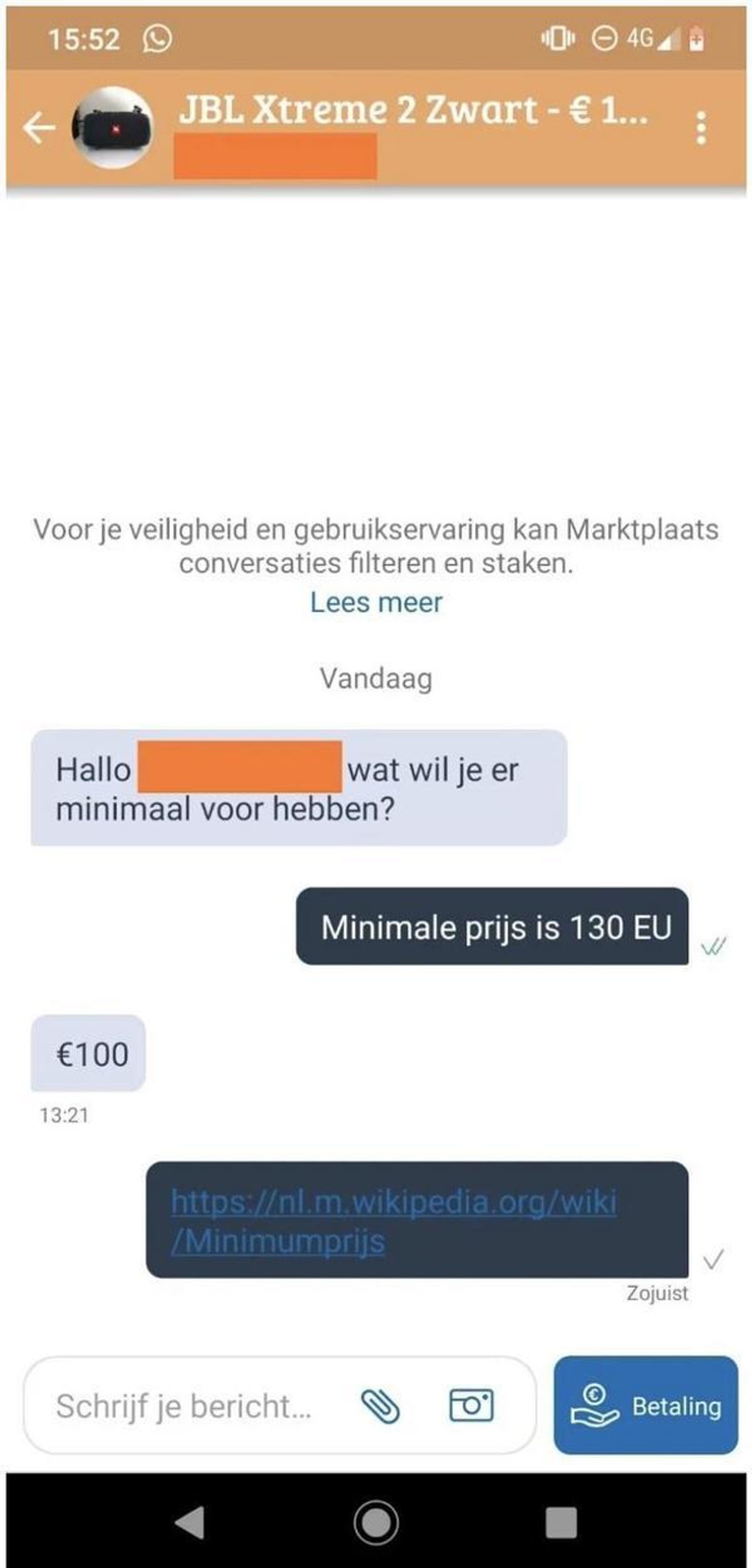The image size is (752, 1568).
Task: Open the camera to send a photo
Action: [471, 1405]
